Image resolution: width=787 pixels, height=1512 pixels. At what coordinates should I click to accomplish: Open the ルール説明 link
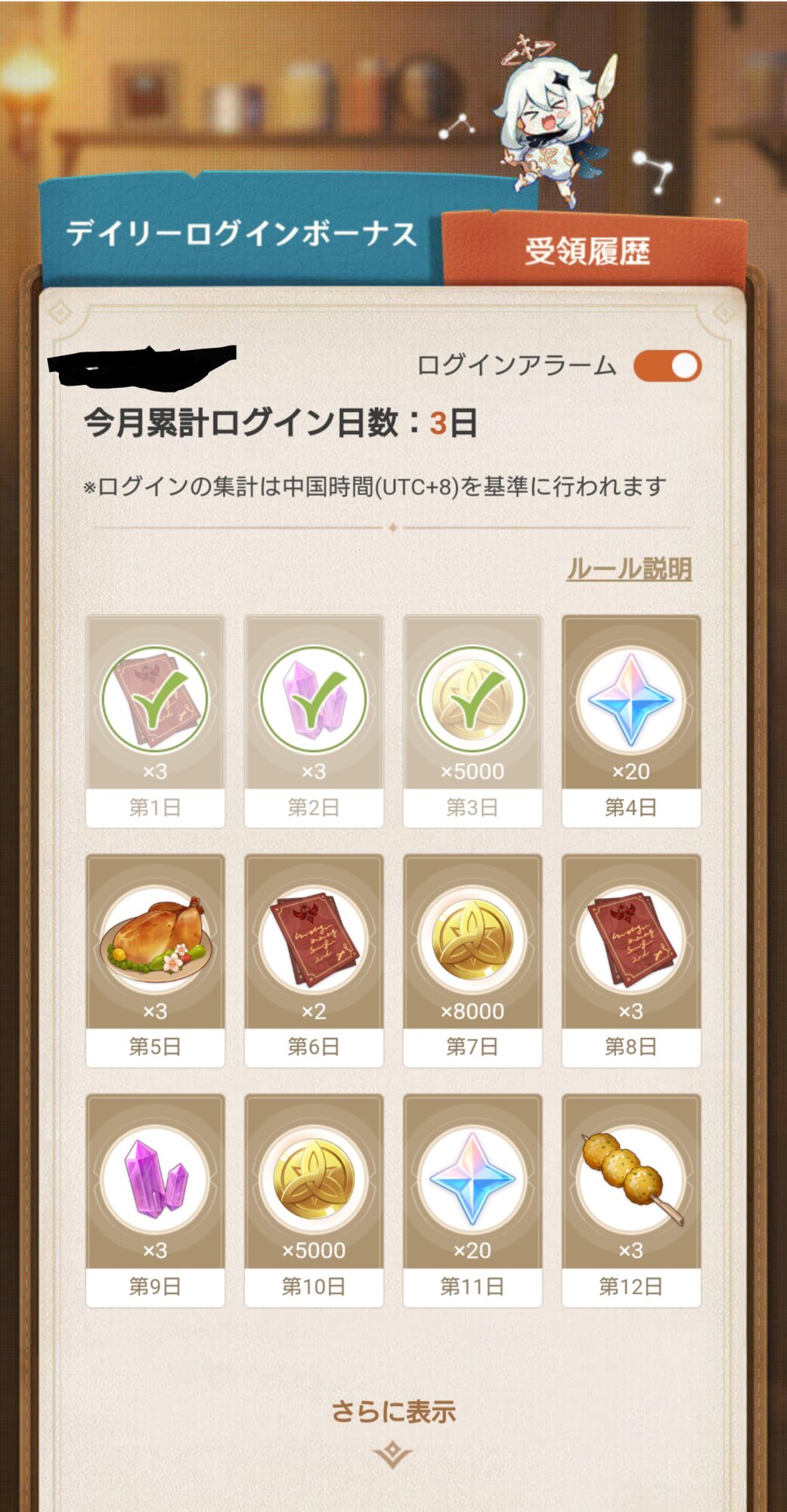(629, 569)
